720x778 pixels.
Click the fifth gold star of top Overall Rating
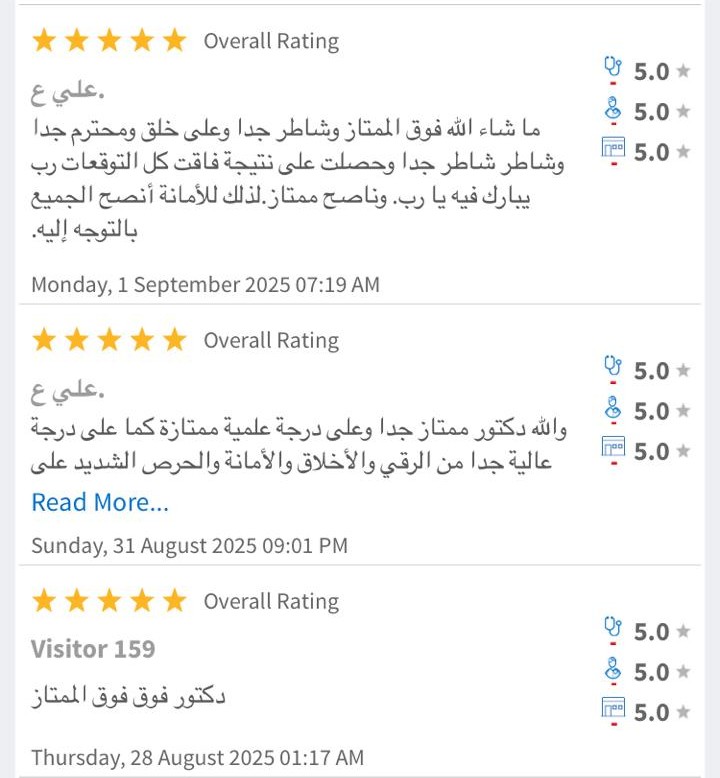point(170,40)
